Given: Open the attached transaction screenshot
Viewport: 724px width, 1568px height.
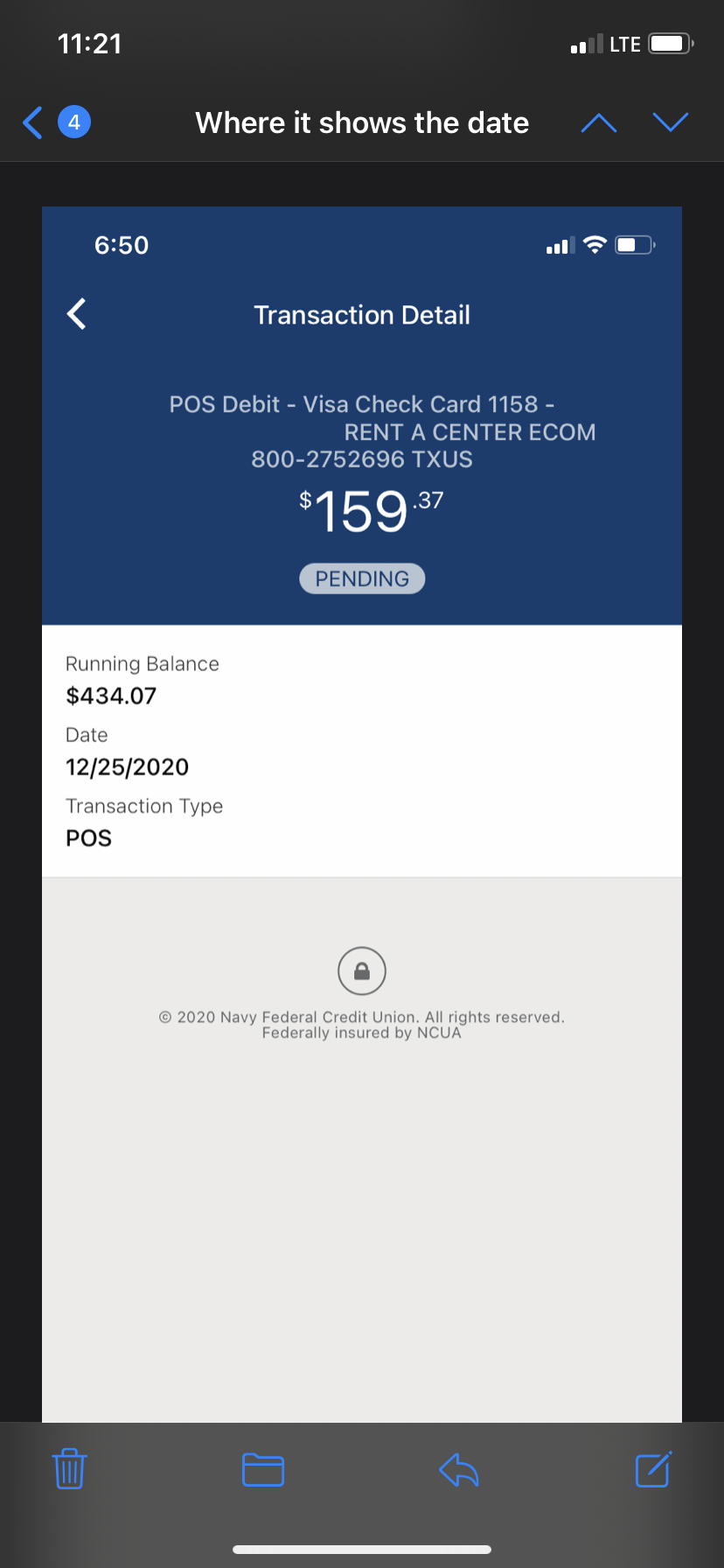Looking at the screenshot, I should [362, 814].
